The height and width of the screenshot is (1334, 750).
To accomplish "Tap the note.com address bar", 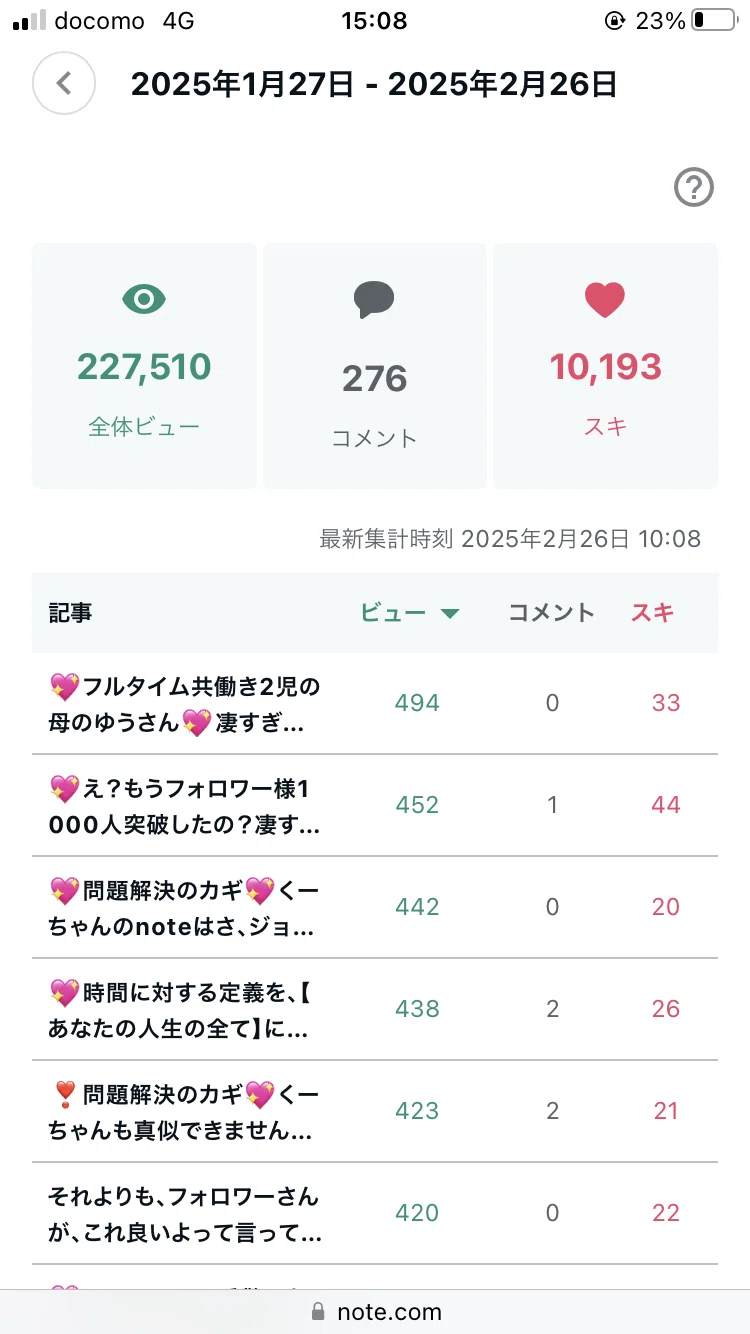I will pyautogui.click(x=375, y=1311).
